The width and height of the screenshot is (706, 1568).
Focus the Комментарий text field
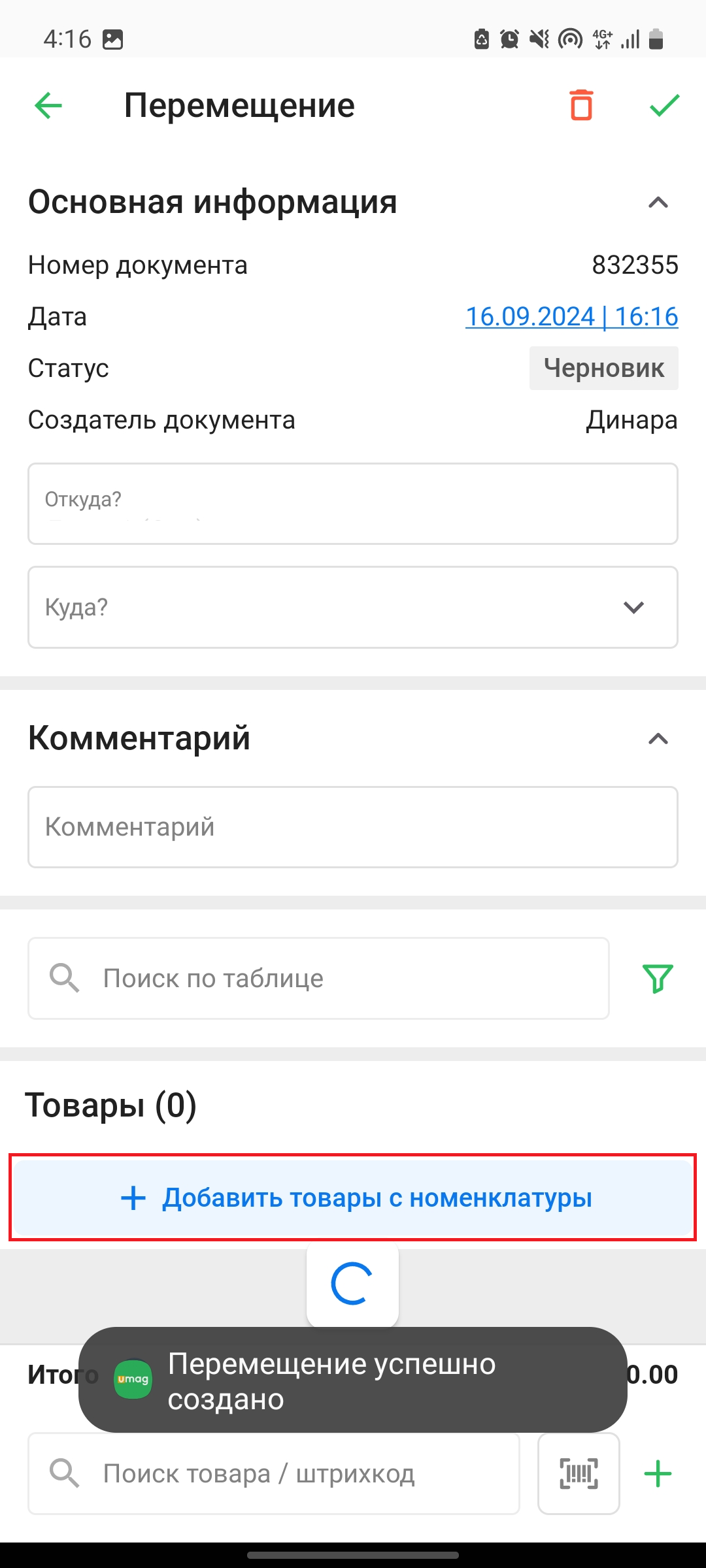[352, 827]
